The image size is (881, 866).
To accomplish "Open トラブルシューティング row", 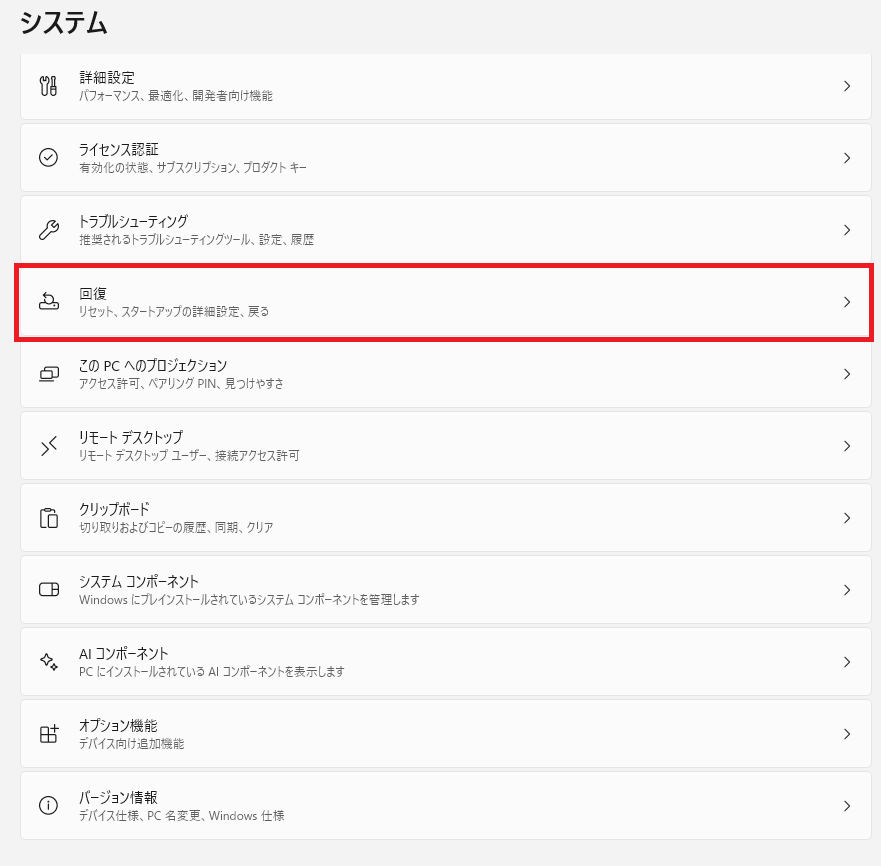I will 445,230.
